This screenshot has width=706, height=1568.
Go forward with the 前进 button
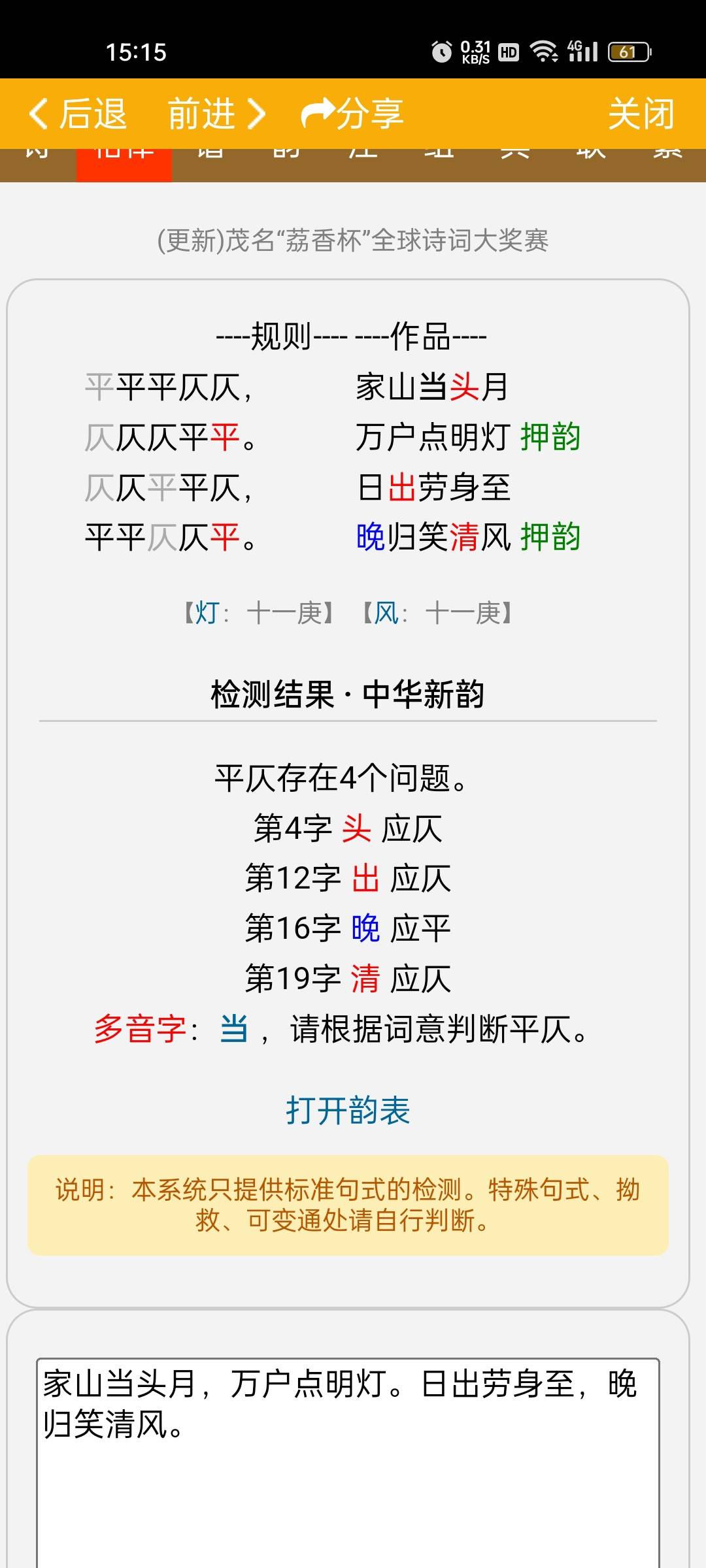[x=217, y=114]
